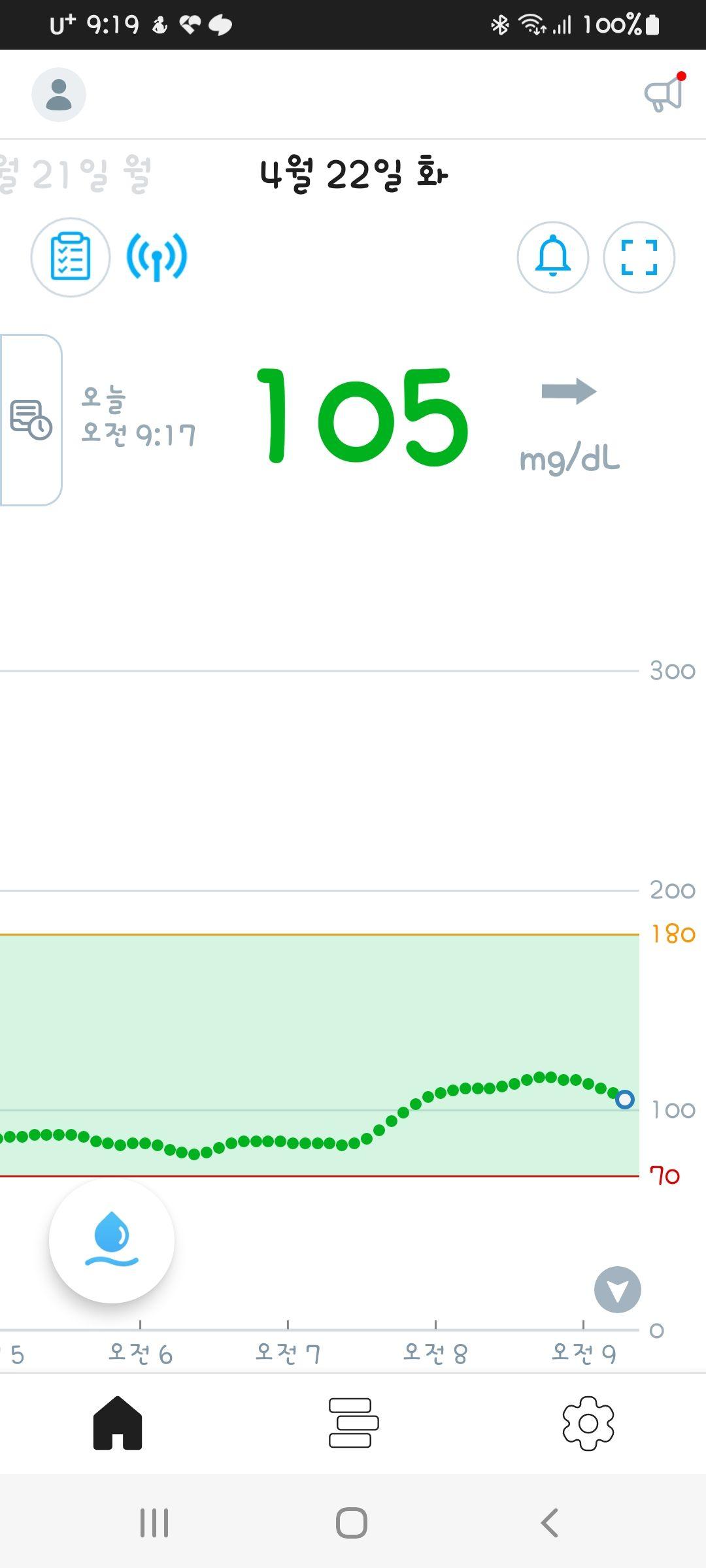The image size is (706, 1568).
Task: Go to previous day 21일 월
Action: 75,175
